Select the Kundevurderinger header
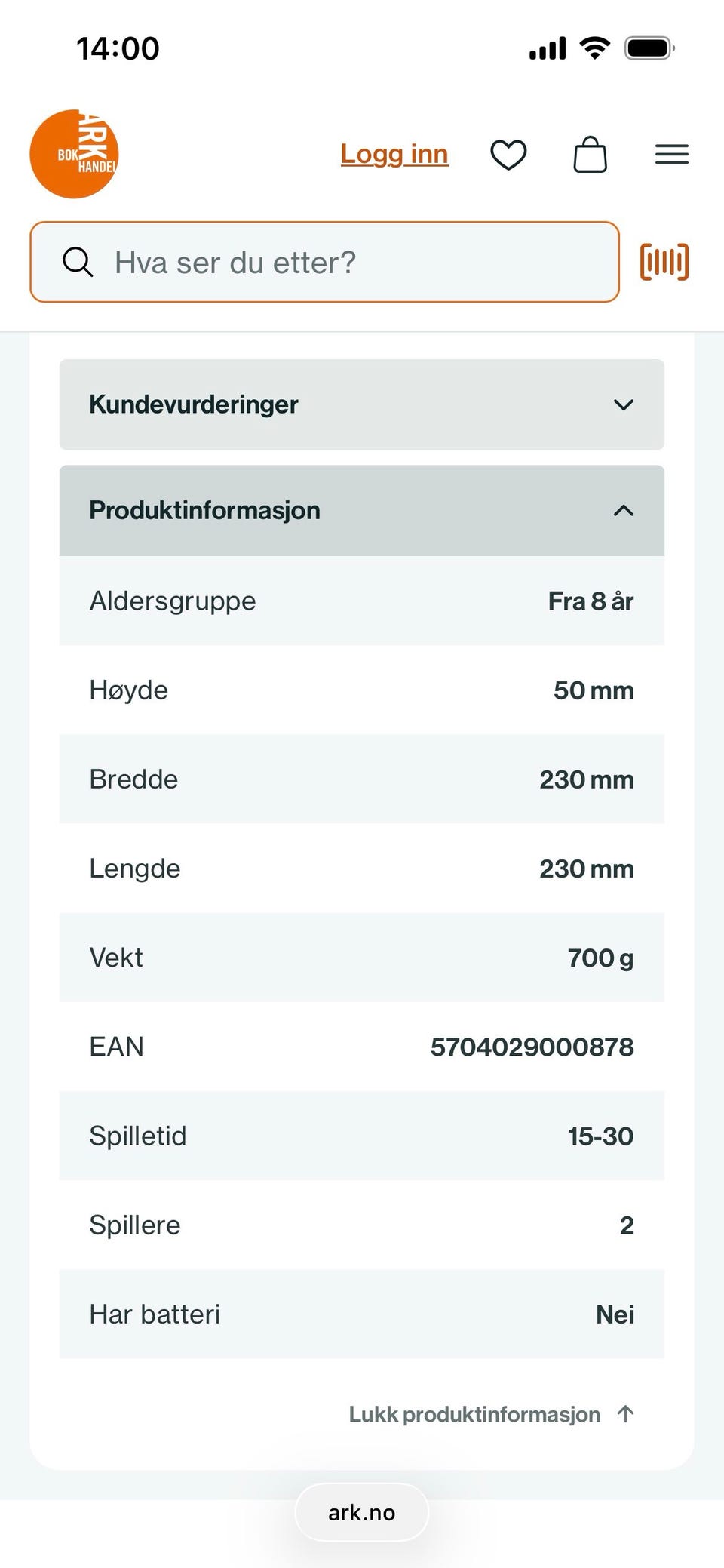The width and height of the screenshot is (724, 1568). point(194,404)
